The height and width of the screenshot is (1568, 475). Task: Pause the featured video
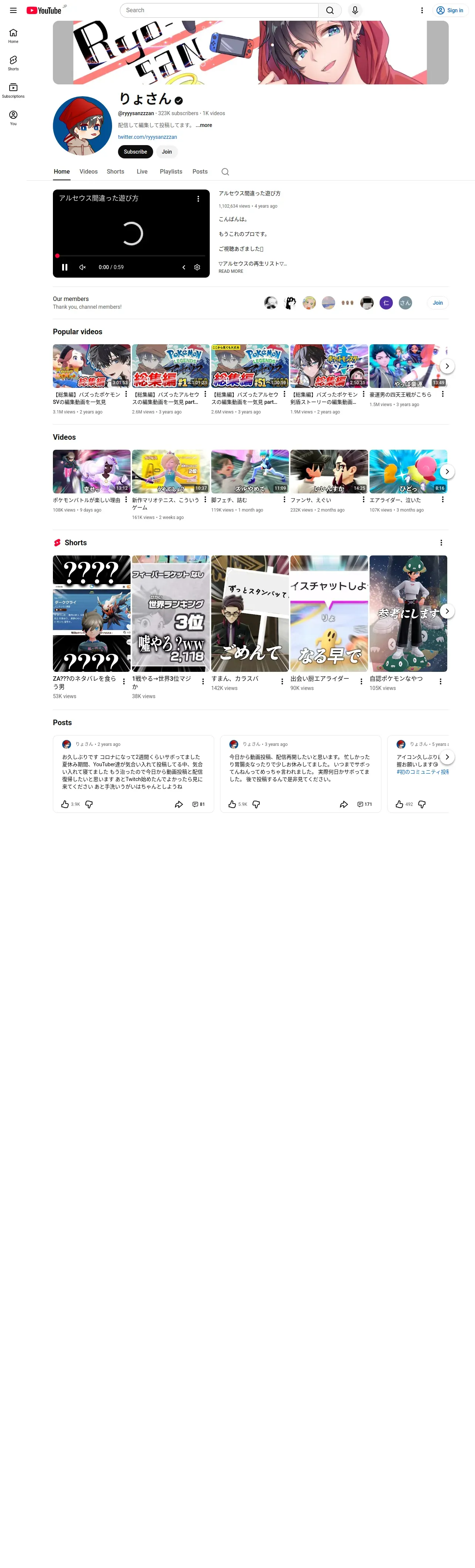pos(64,267)
